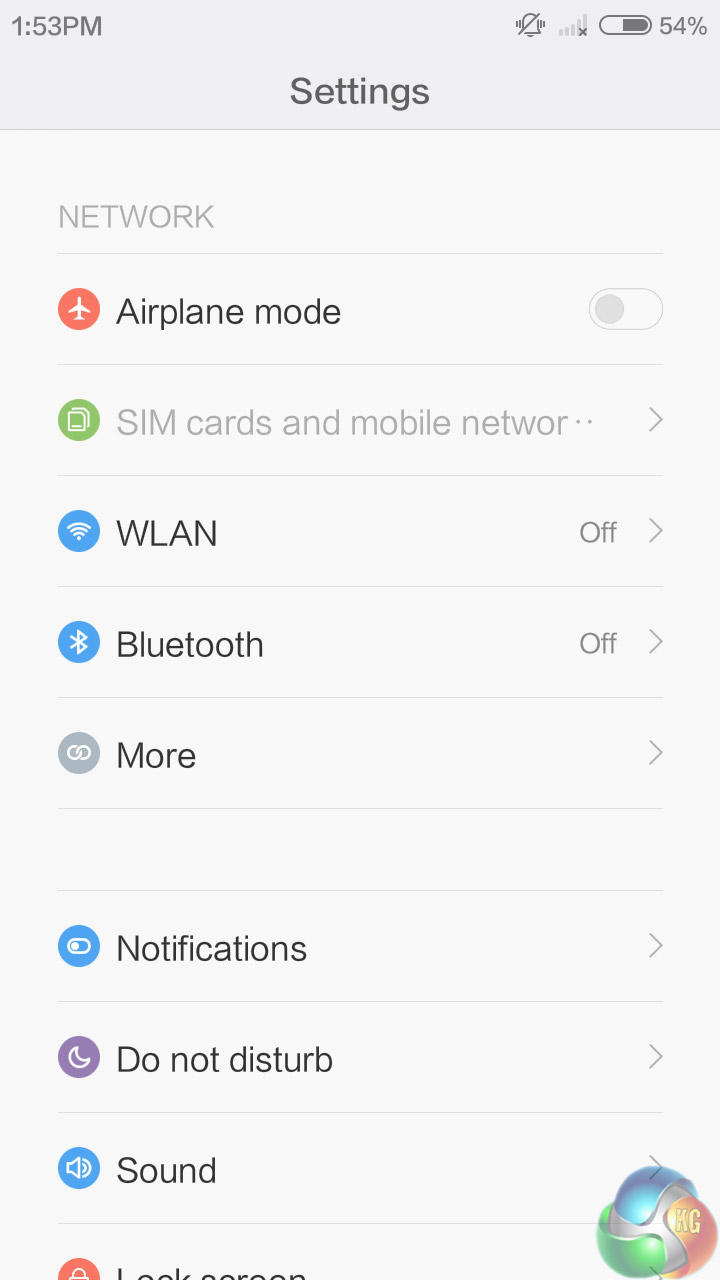The width and height of the screenshot is (720, 1280).
Task: Open Notifications settings
Action: click(x=360, y=947)
